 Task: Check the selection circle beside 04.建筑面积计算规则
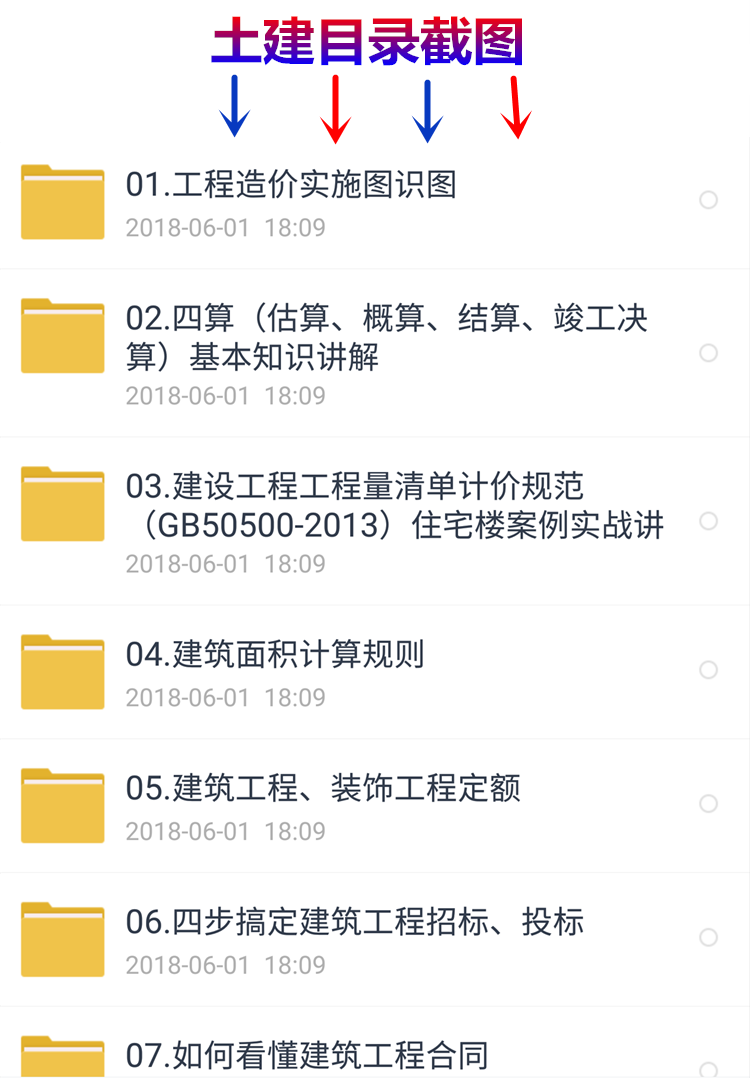click(709, 670)
